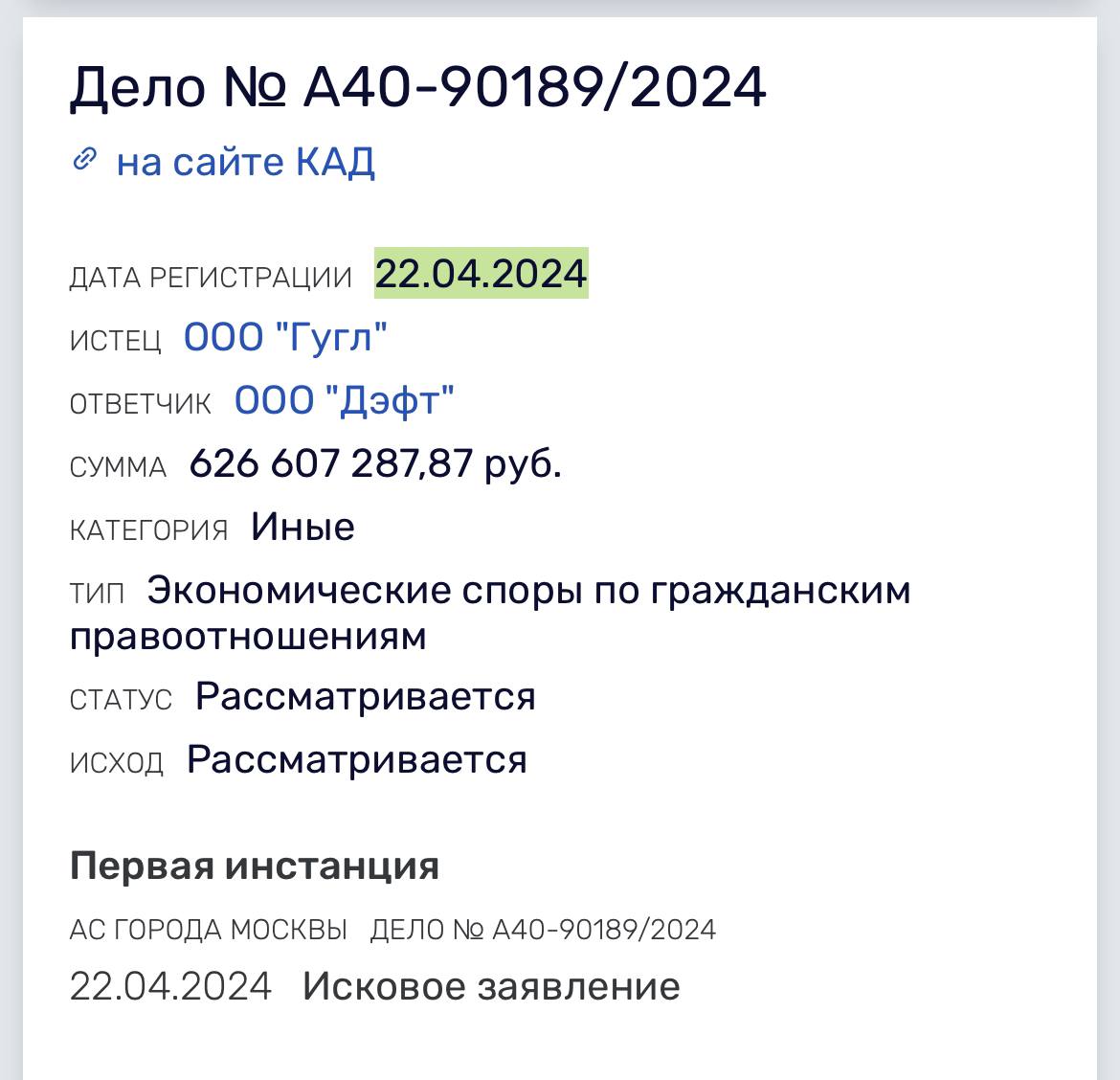Open plaintiff ООО "Гугл" details

pyautogui.click(x=285, y=338)
